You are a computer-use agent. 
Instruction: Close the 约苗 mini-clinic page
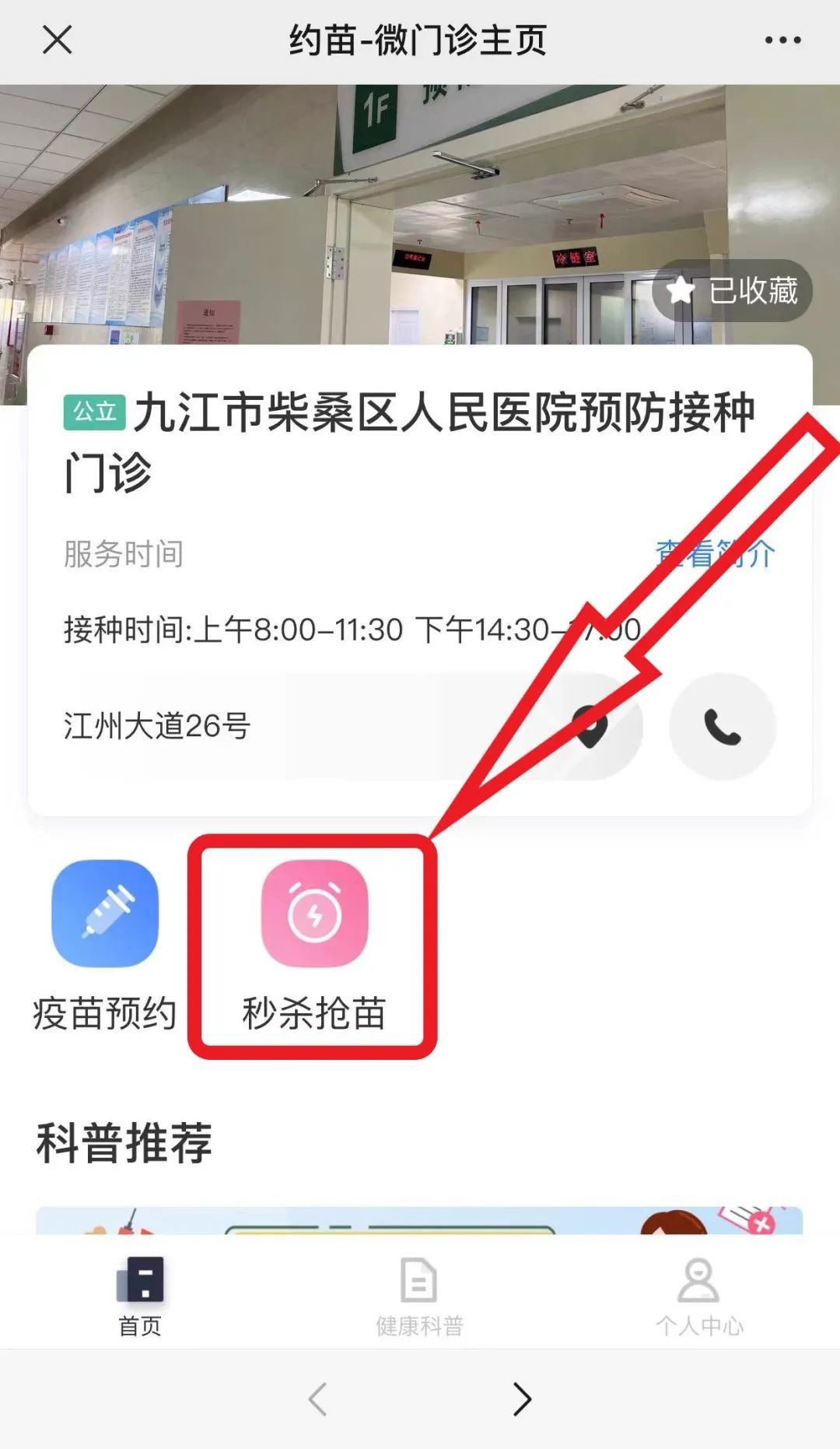coord(58,40)
